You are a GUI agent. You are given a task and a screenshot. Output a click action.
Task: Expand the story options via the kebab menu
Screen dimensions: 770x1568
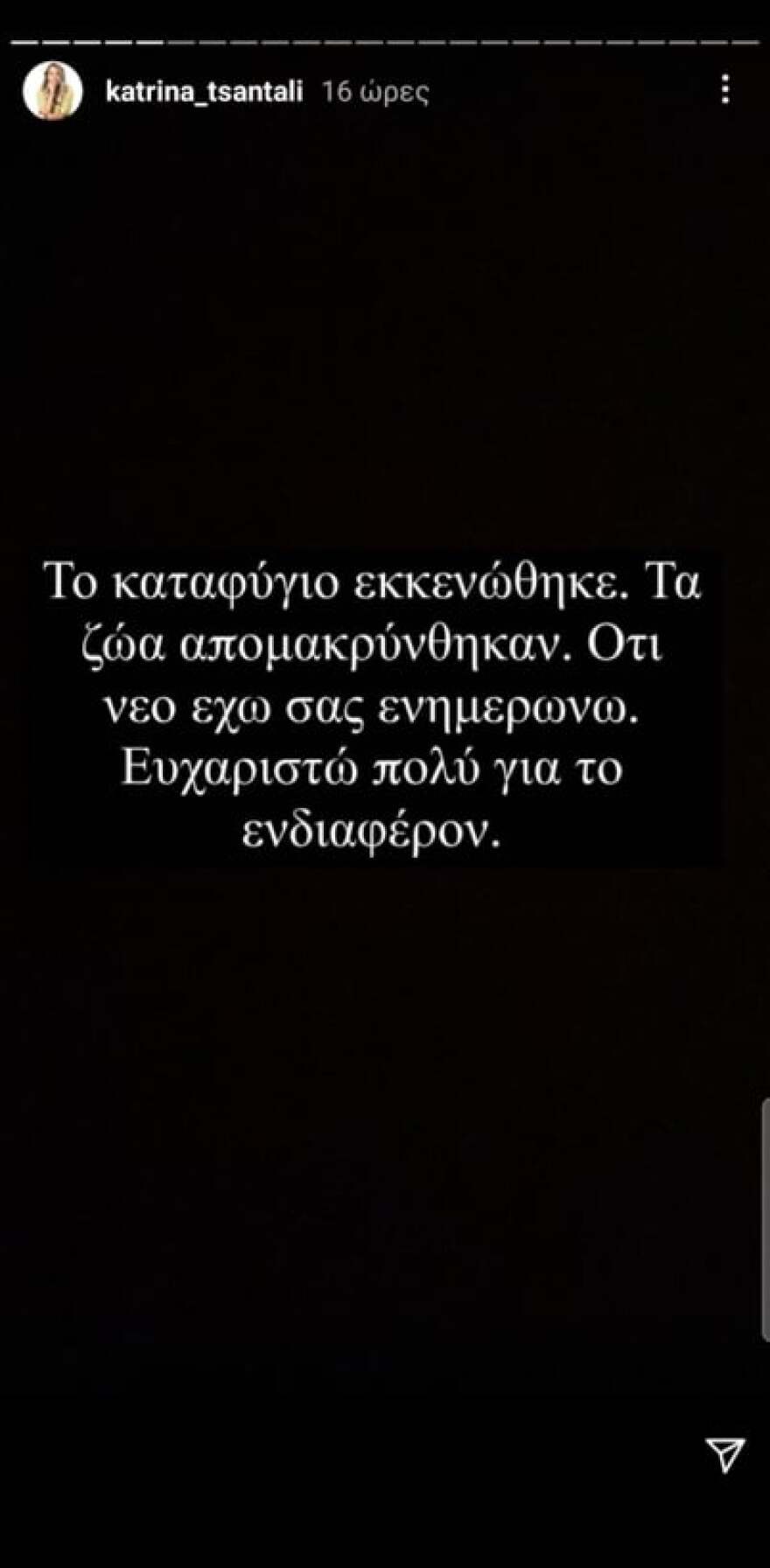[724, 90]
